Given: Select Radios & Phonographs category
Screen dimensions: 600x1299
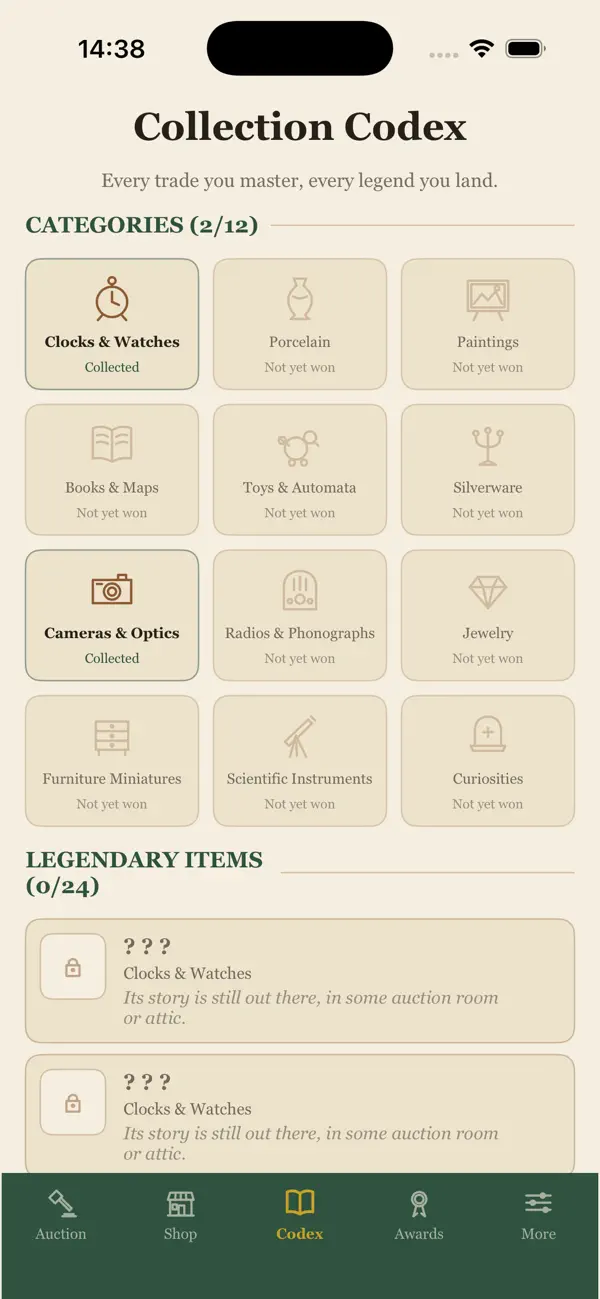Looking at the screenshot, I should point(300,615).
